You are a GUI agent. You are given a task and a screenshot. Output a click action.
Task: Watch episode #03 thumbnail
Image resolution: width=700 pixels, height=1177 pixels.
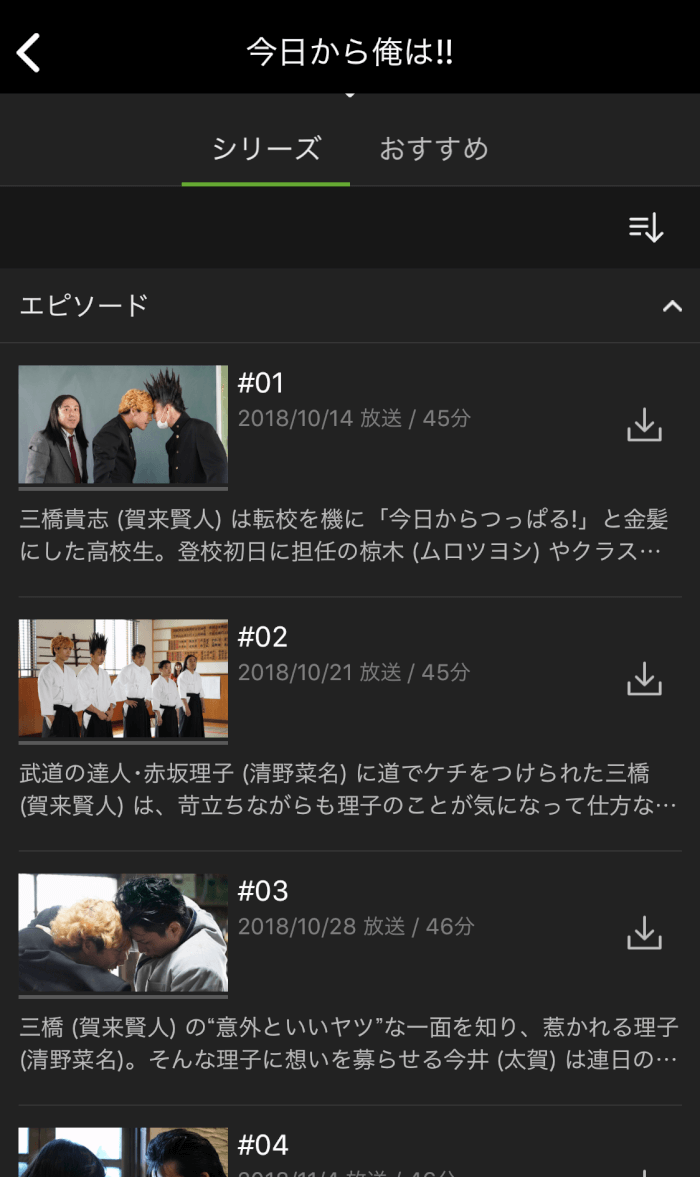(x=123, y=933)
